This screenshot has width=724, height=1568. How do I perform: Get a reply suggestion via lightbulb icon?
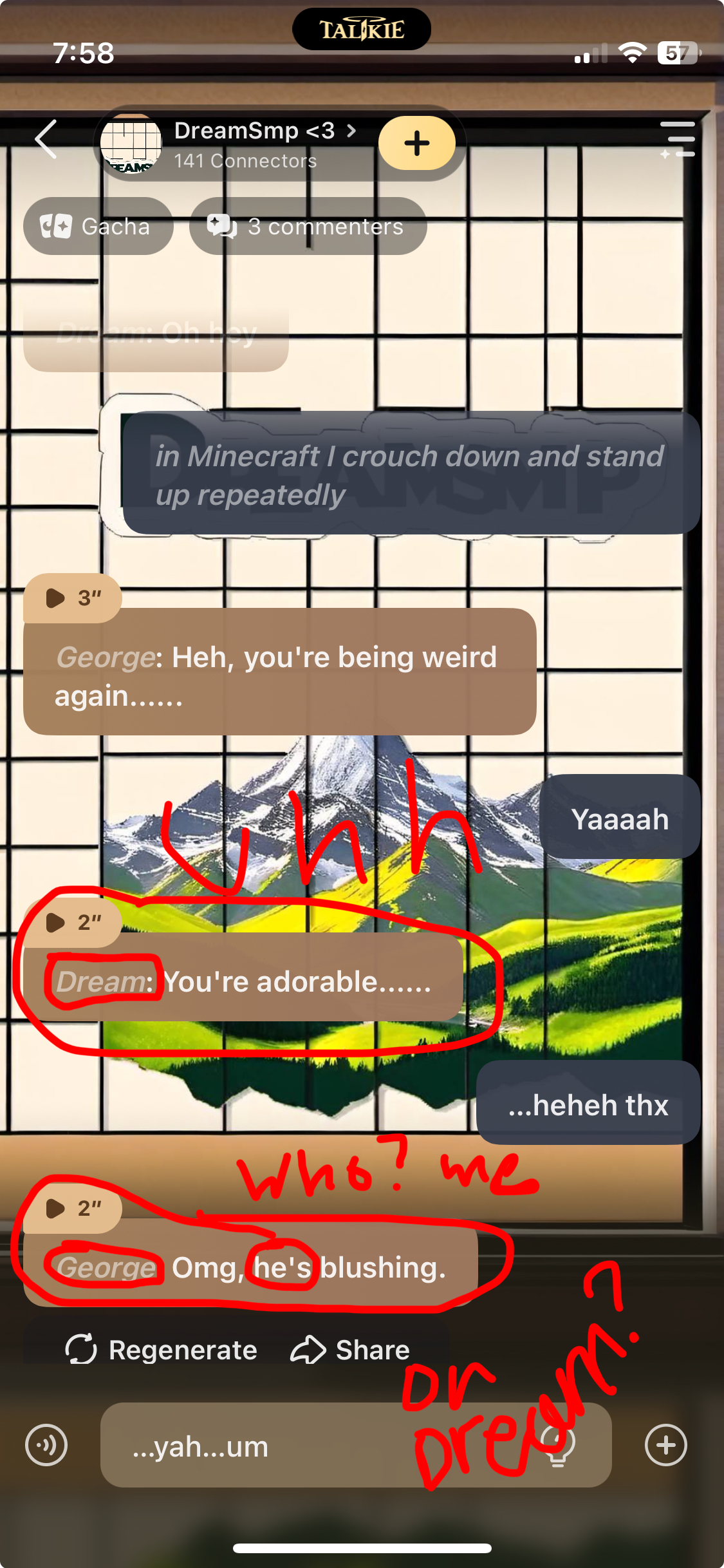(557, 1446)
